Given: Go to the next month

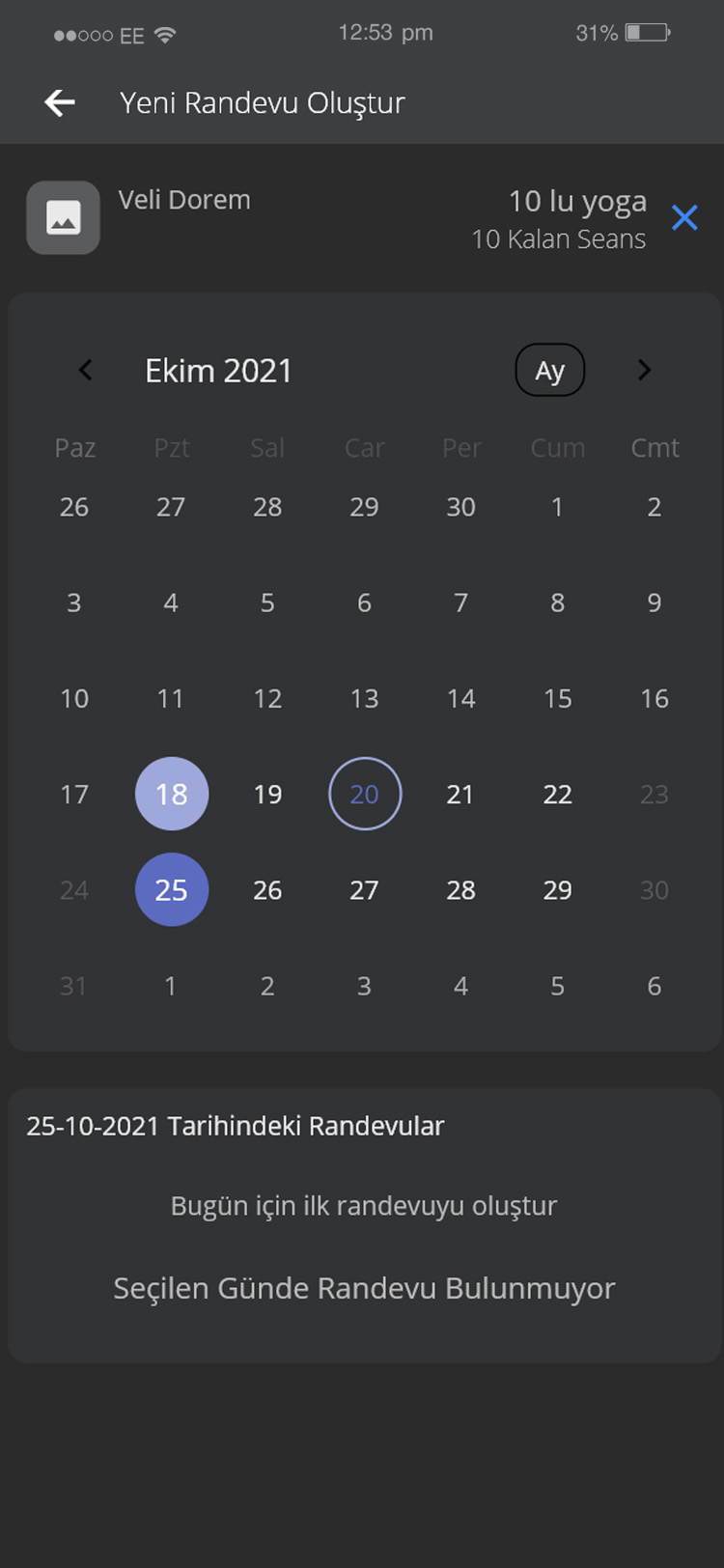Looking at the screenshot, I should (x=644, y=370).
